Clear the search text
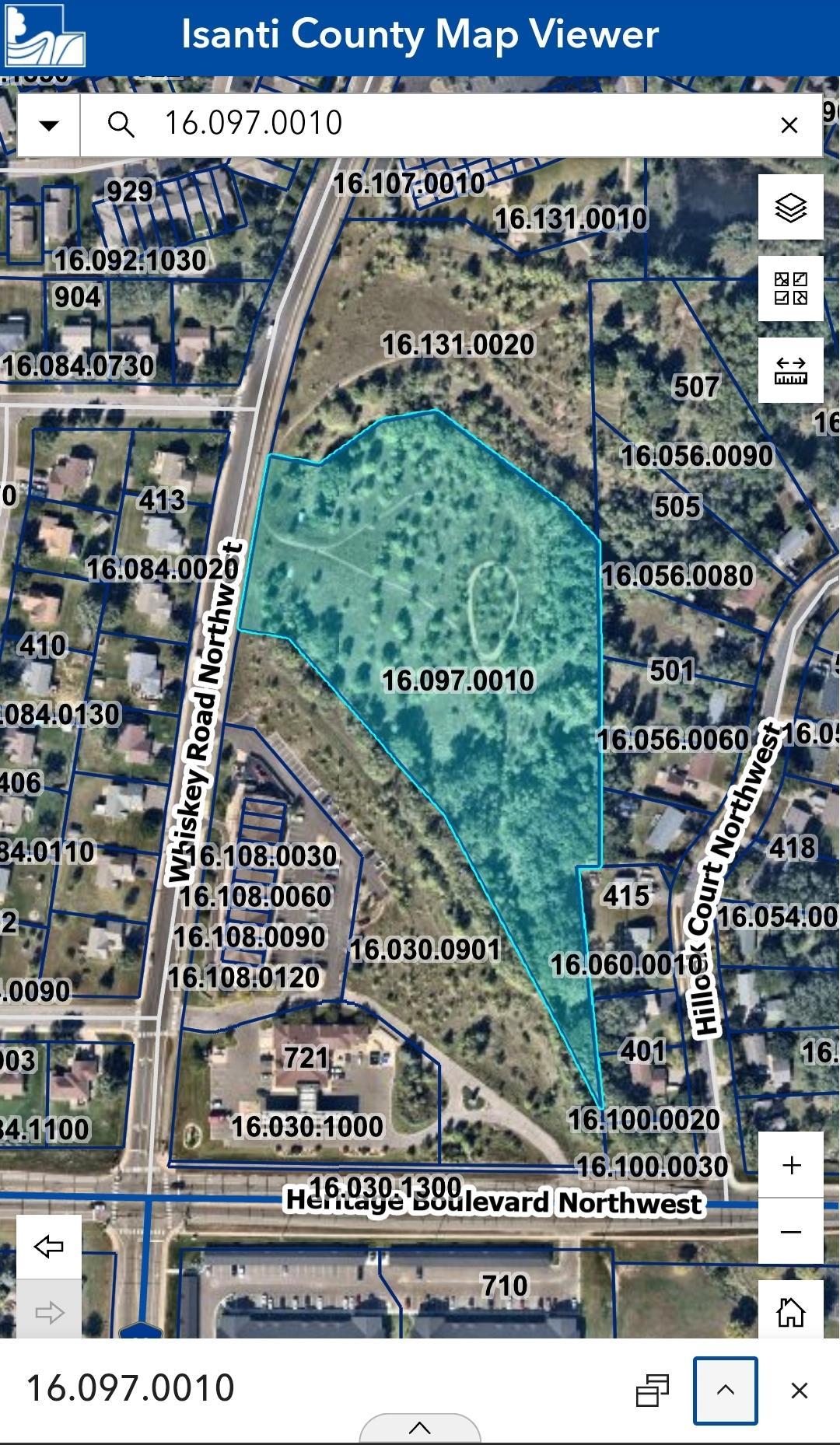This screenshot has width=840, height=1445. pyautogui.click(x=789, y=125)
